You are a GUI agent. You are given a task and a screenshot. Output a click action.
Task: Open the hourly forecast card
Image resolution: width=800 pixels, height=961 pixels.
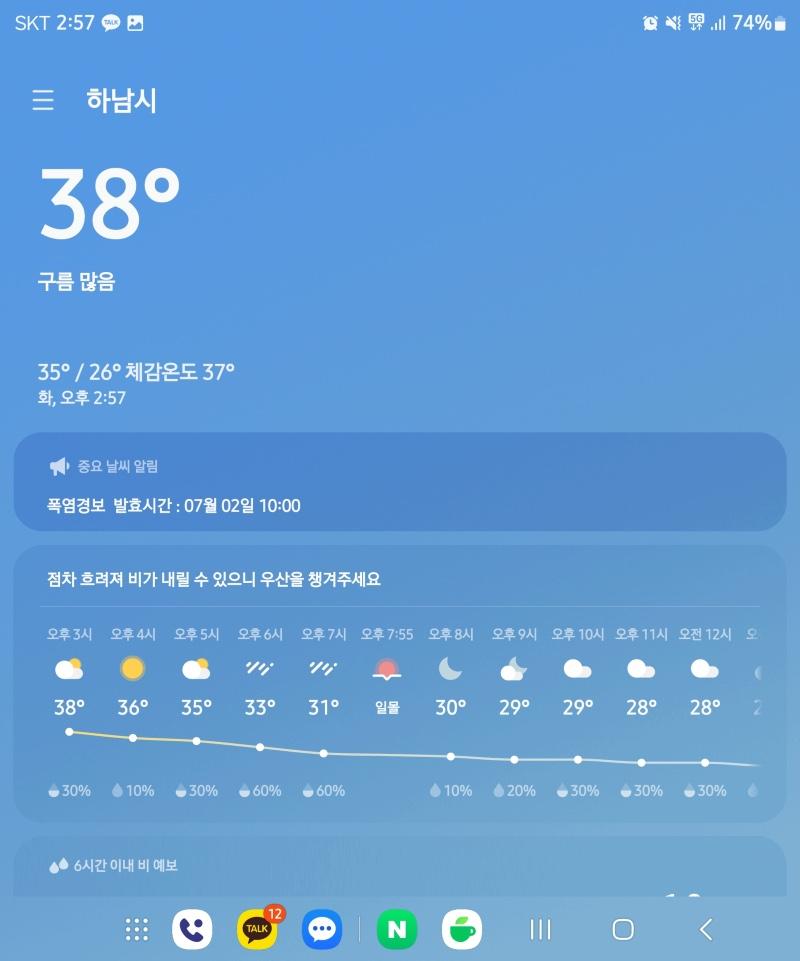[400, 686]
